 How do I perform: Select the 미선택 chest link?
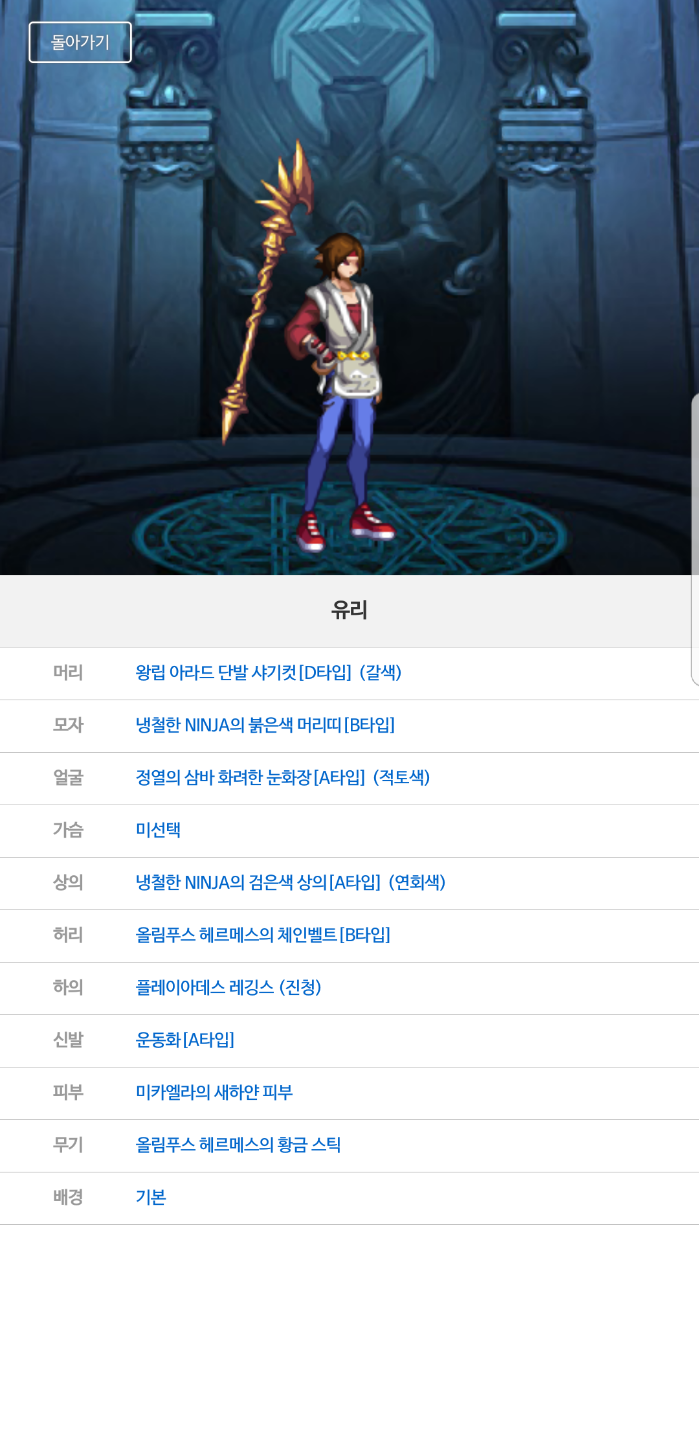(158, 830)
